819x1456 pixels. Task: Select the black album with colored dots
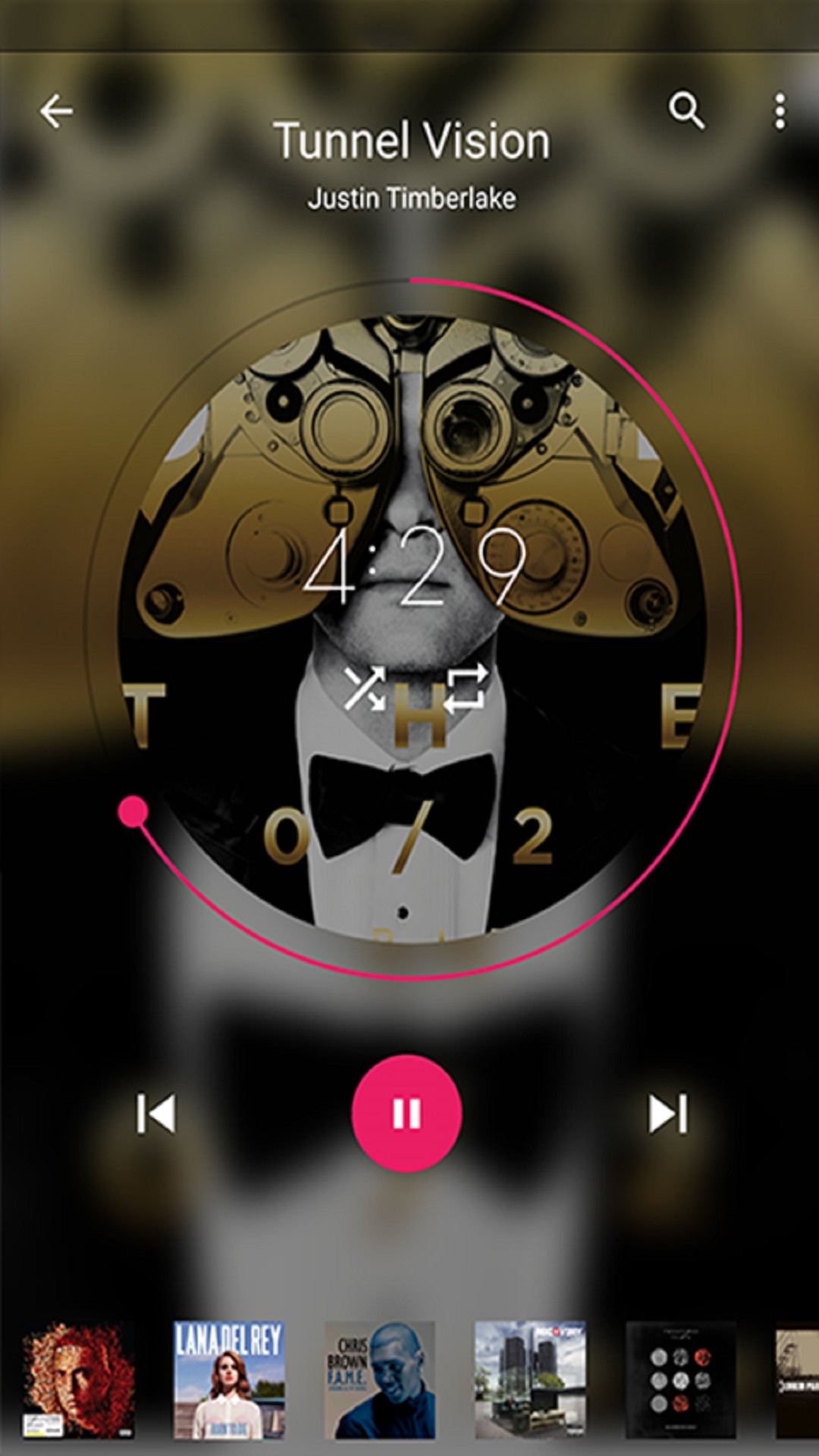(x=680, y=1379)
